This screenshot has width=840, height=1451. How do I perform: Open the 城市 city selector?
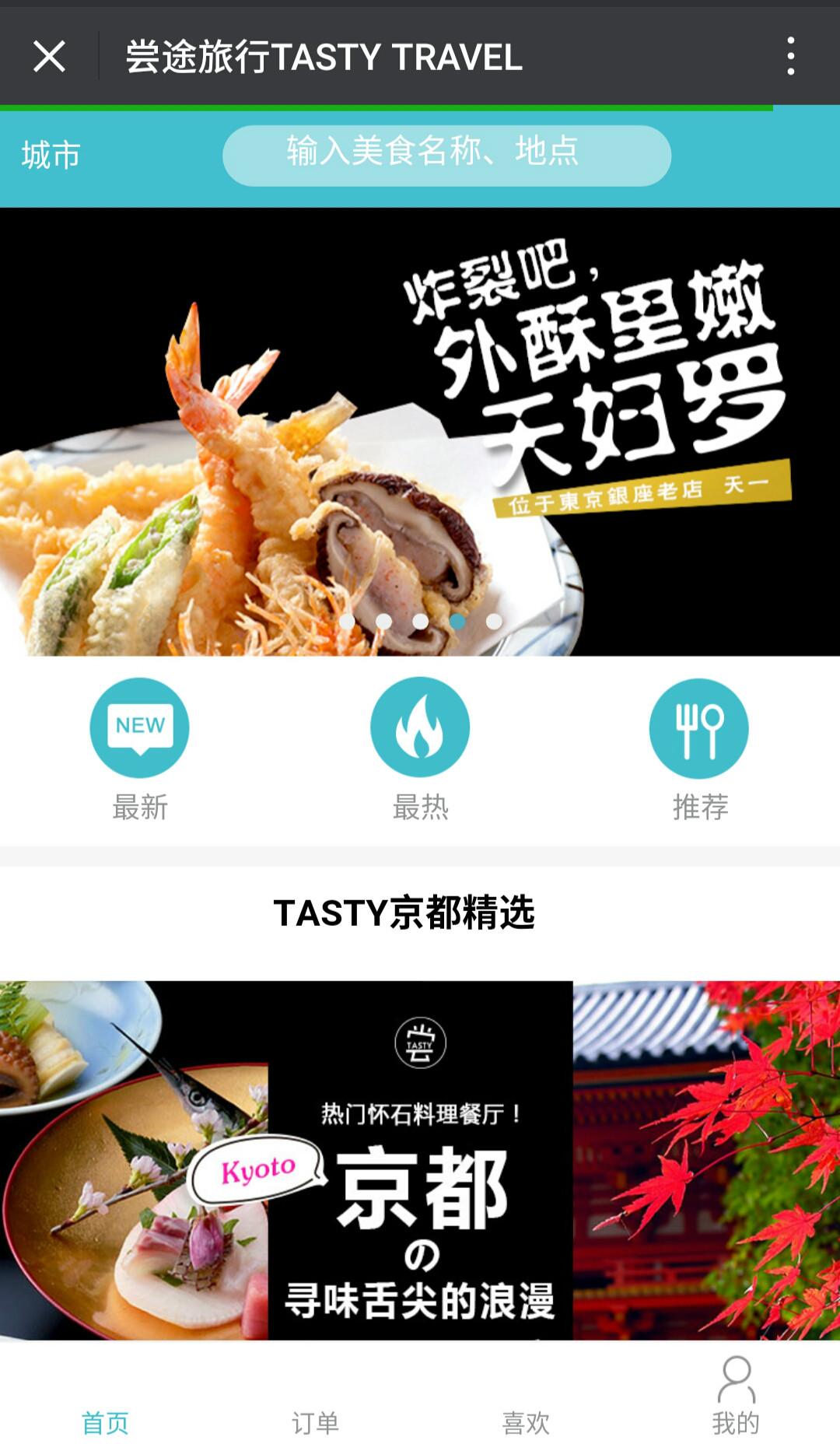51,156
